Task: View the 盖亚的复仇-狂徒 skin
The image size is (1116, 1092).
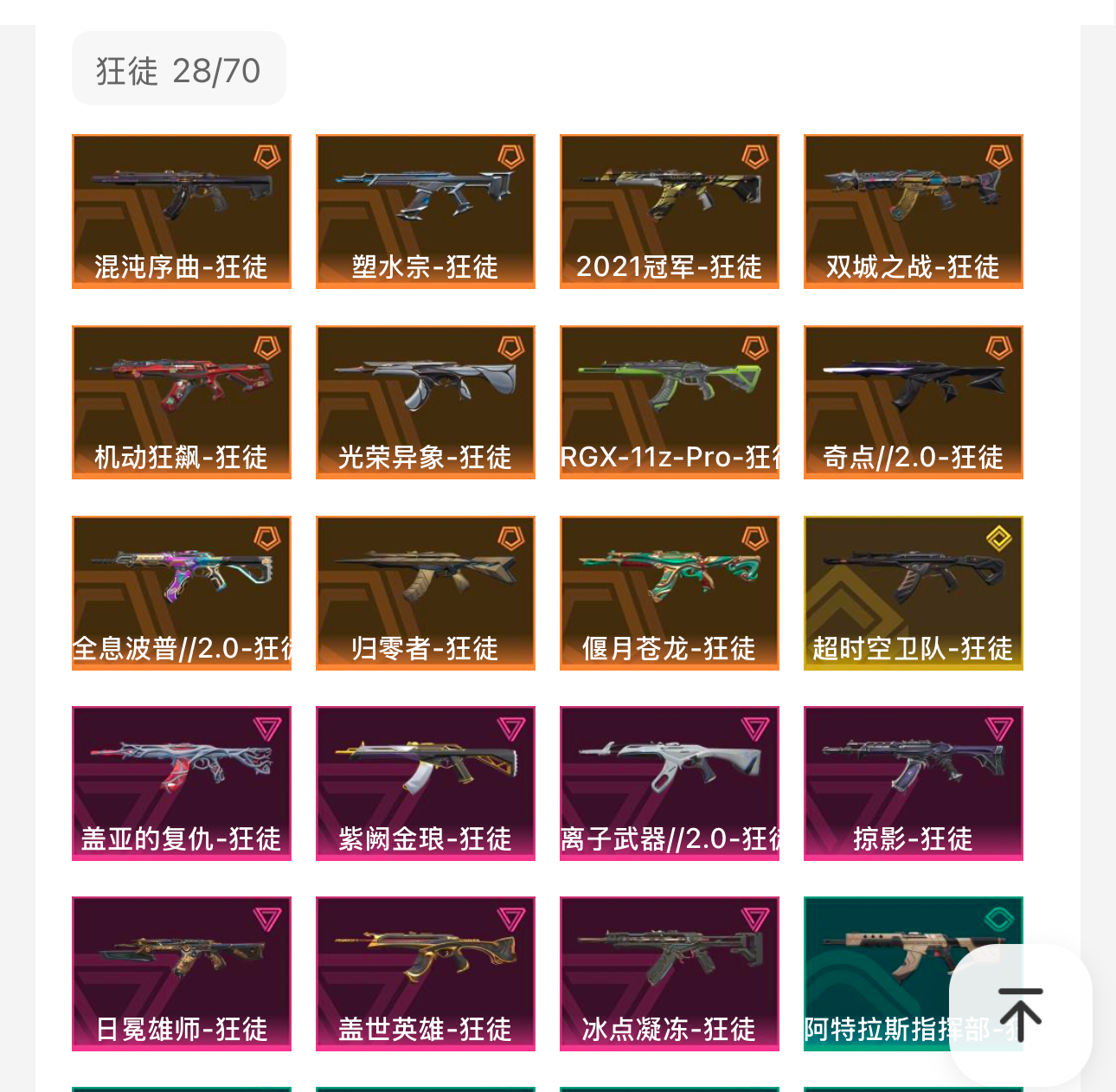Action: (x=182, y=783)
